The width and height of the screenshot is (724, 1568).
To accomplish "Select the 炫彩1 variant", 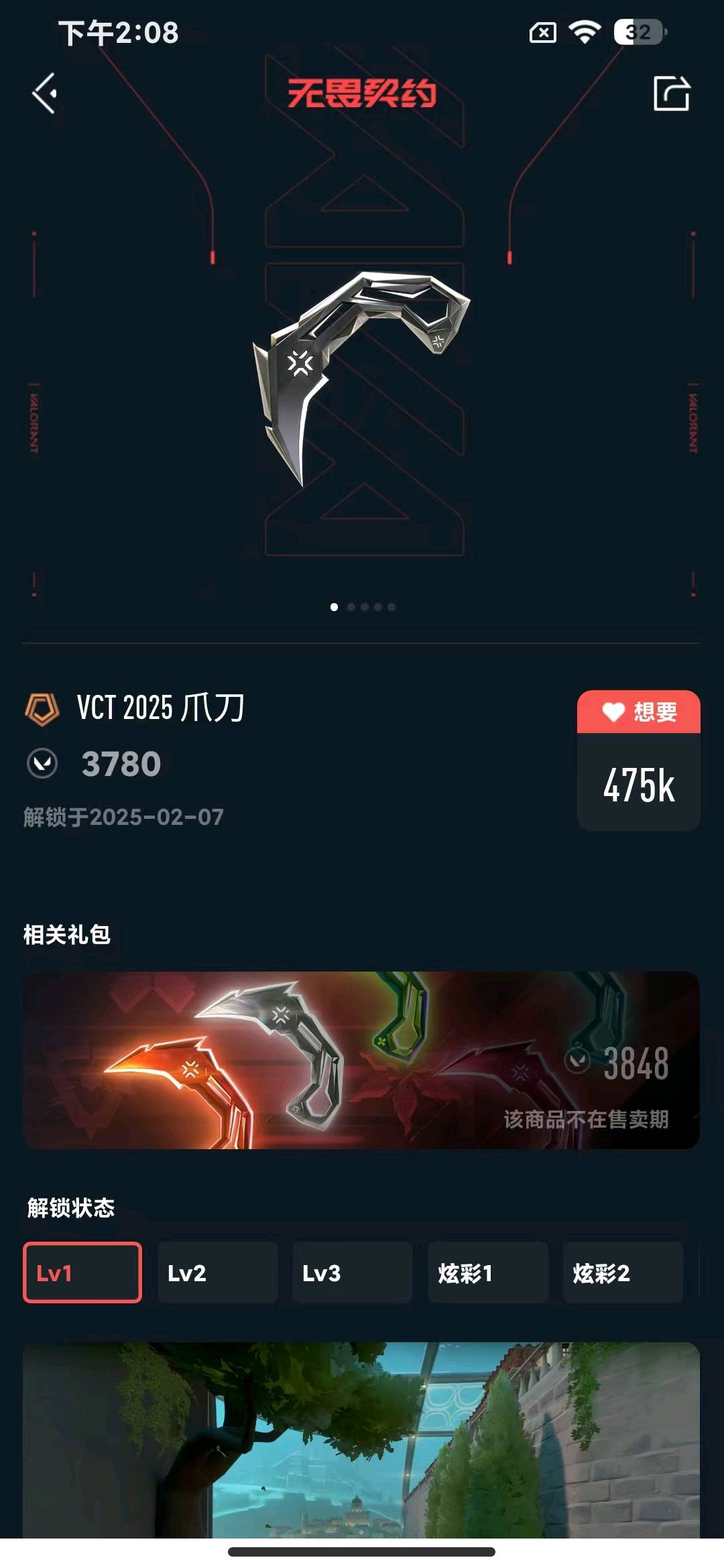I will (487, 1272).
